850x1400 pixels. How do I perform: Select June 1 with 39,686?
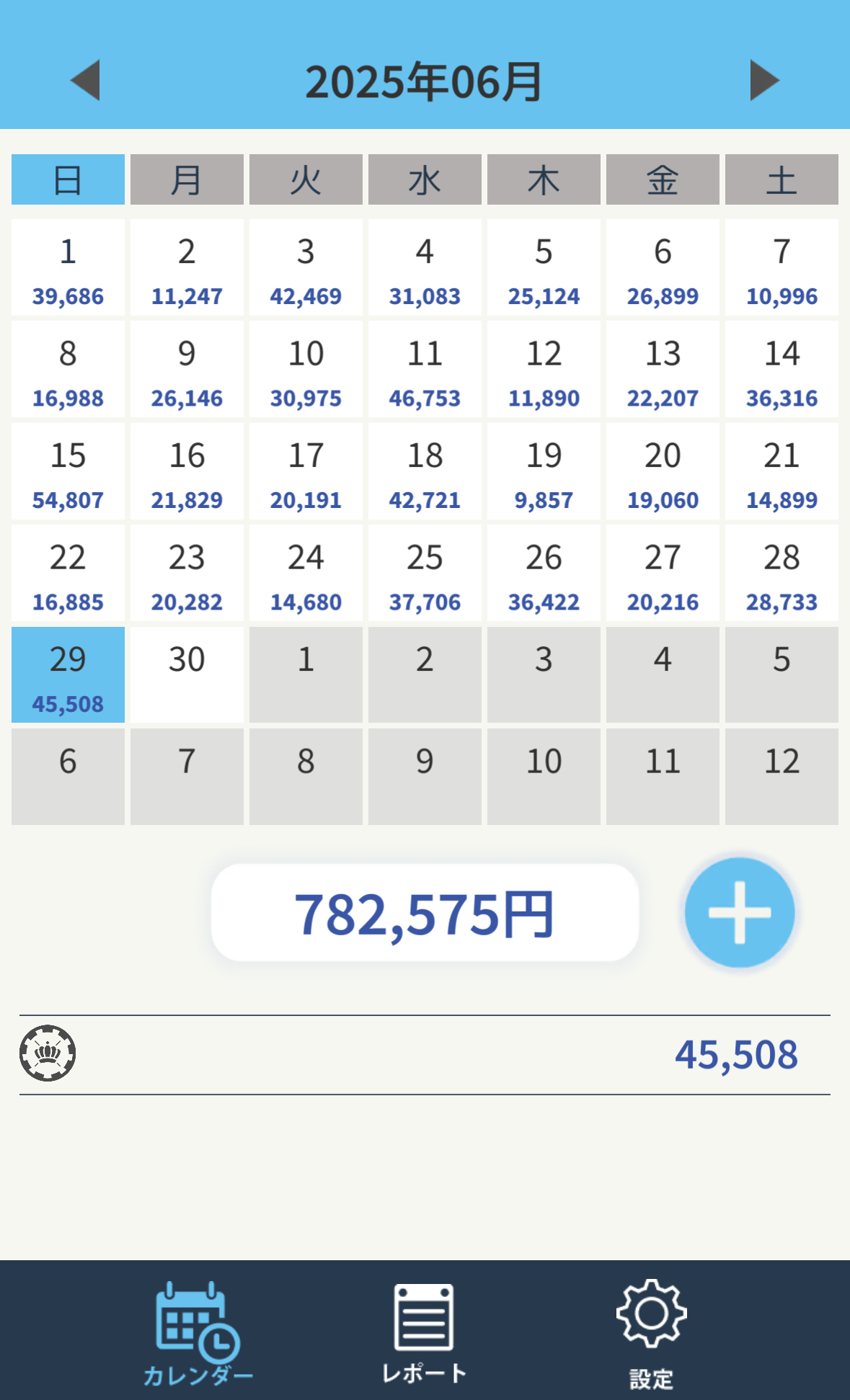point(68,267)
